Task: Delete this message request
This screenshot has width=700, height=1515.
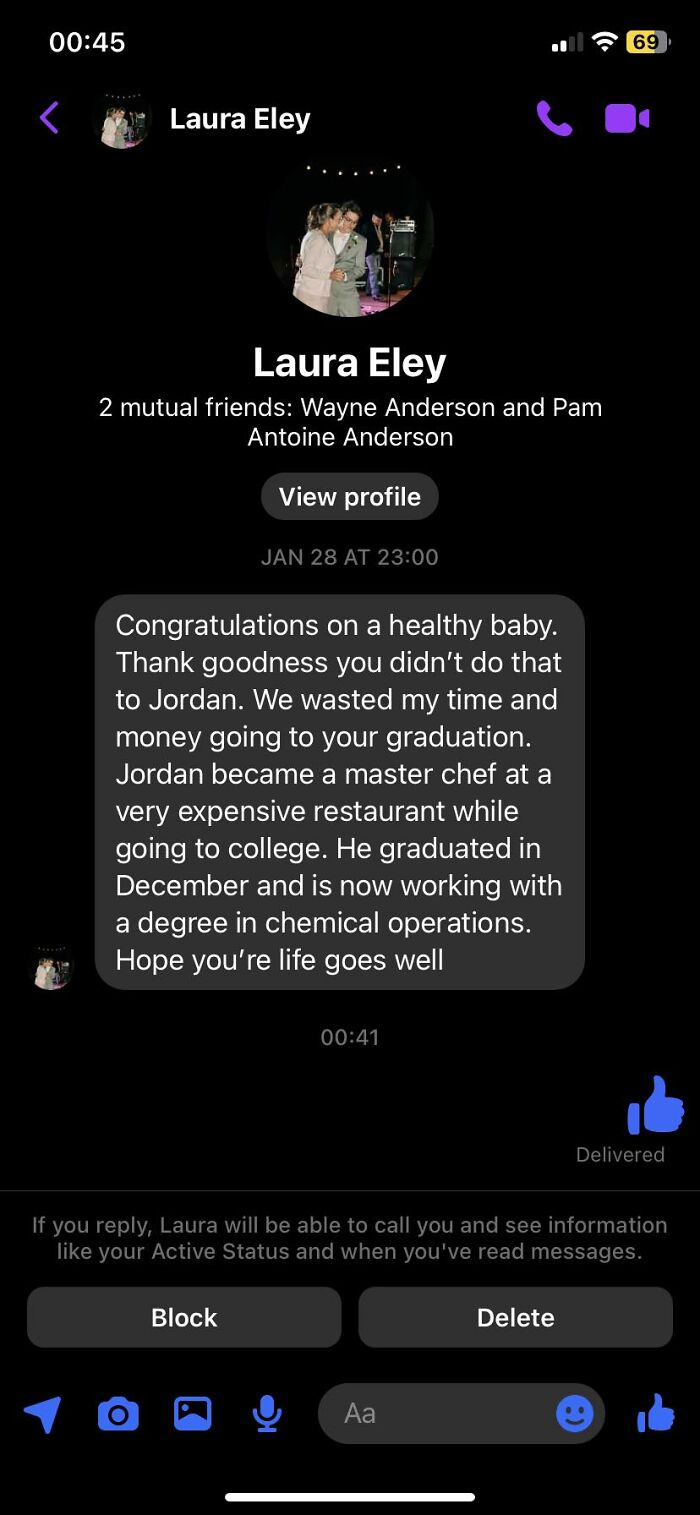Action: click(x=515, y=1317)
